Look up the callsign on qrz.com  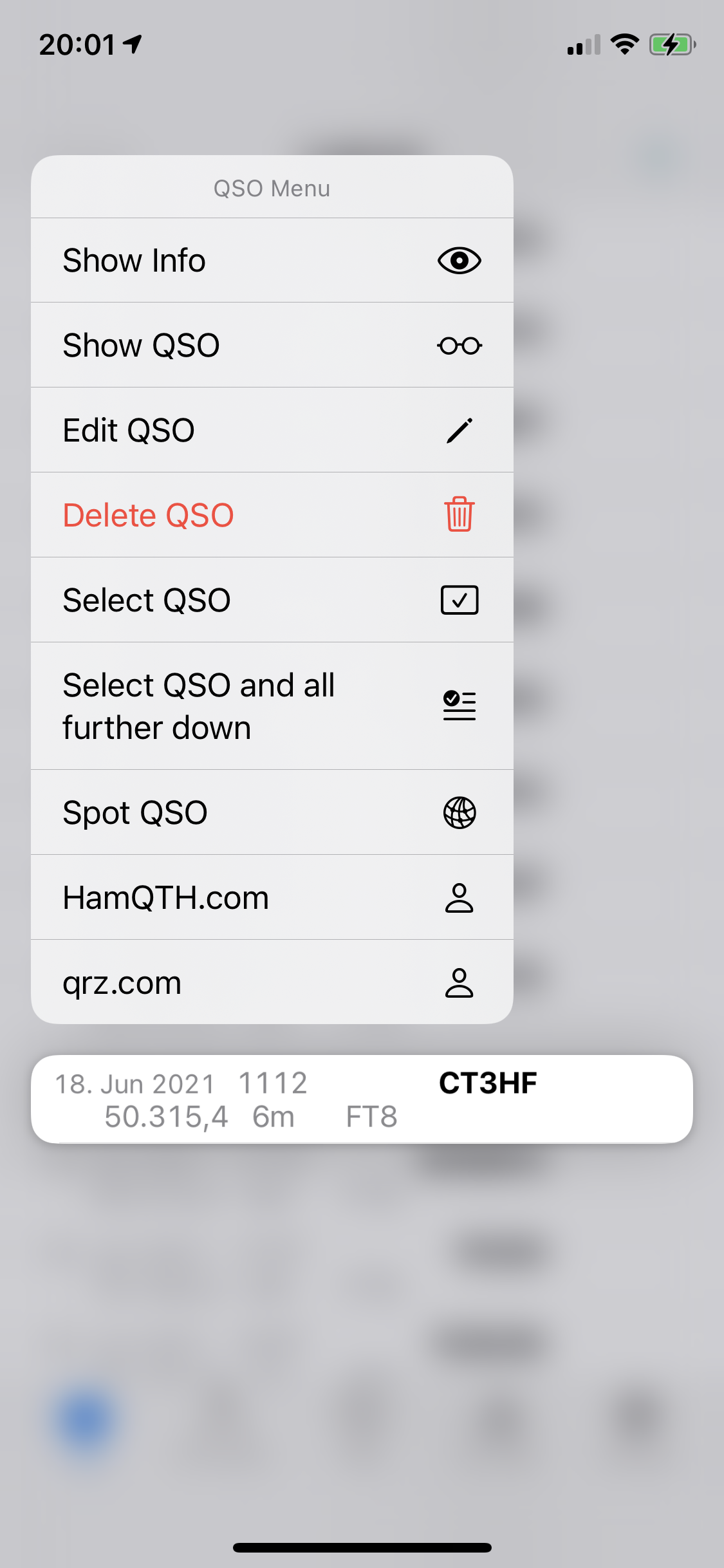click(x=272, y=983)
